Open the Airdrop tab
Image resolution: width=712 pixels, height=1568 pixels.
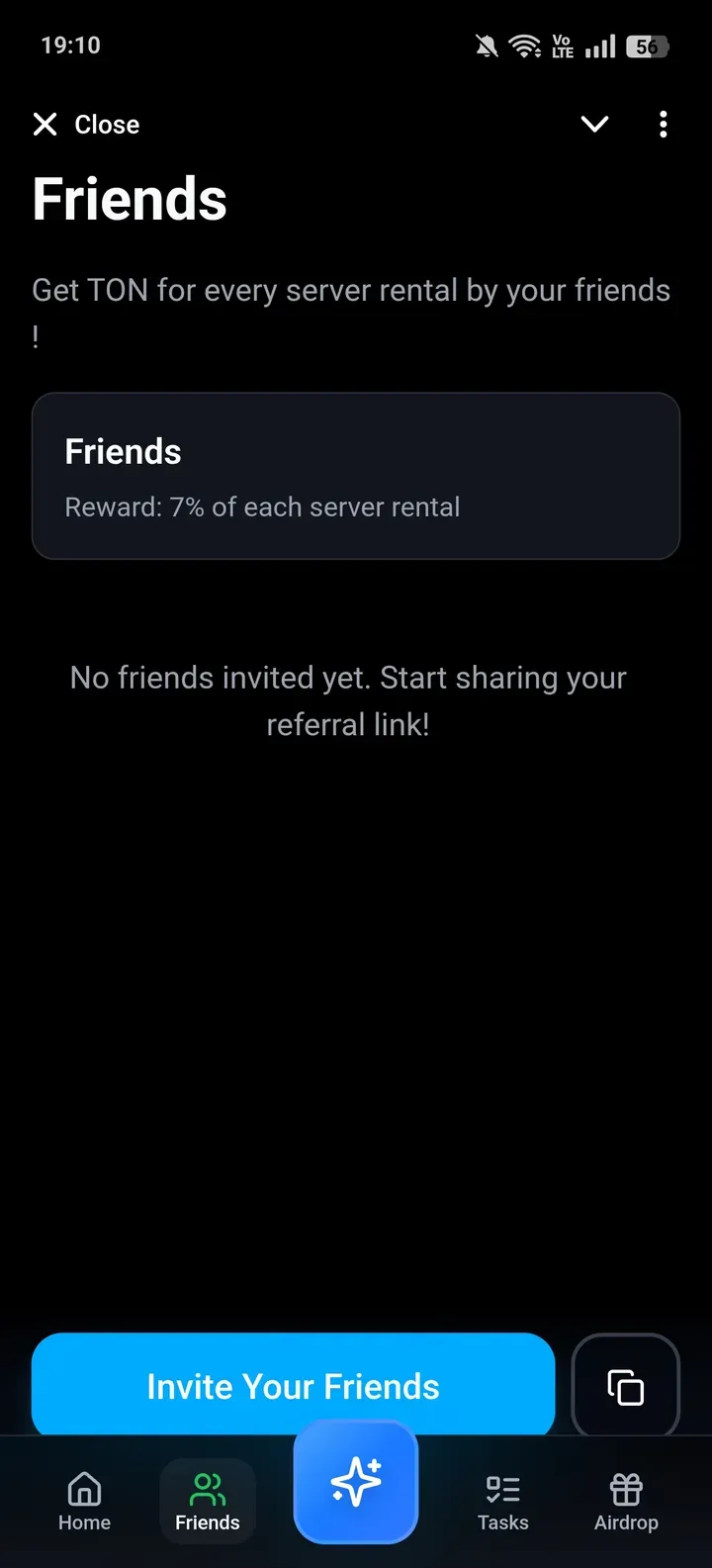click(x=626, y=1502)
